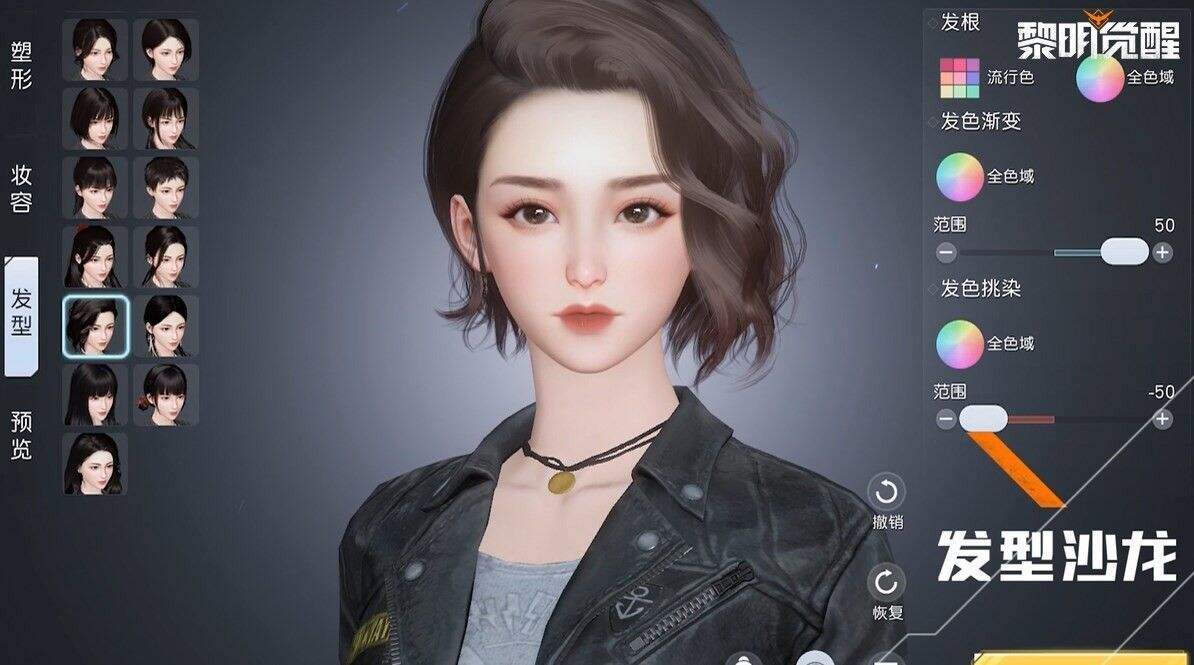Select the 发型 tab
Image resolution: width=1194 pixels, height=665 pixels.
21,314
